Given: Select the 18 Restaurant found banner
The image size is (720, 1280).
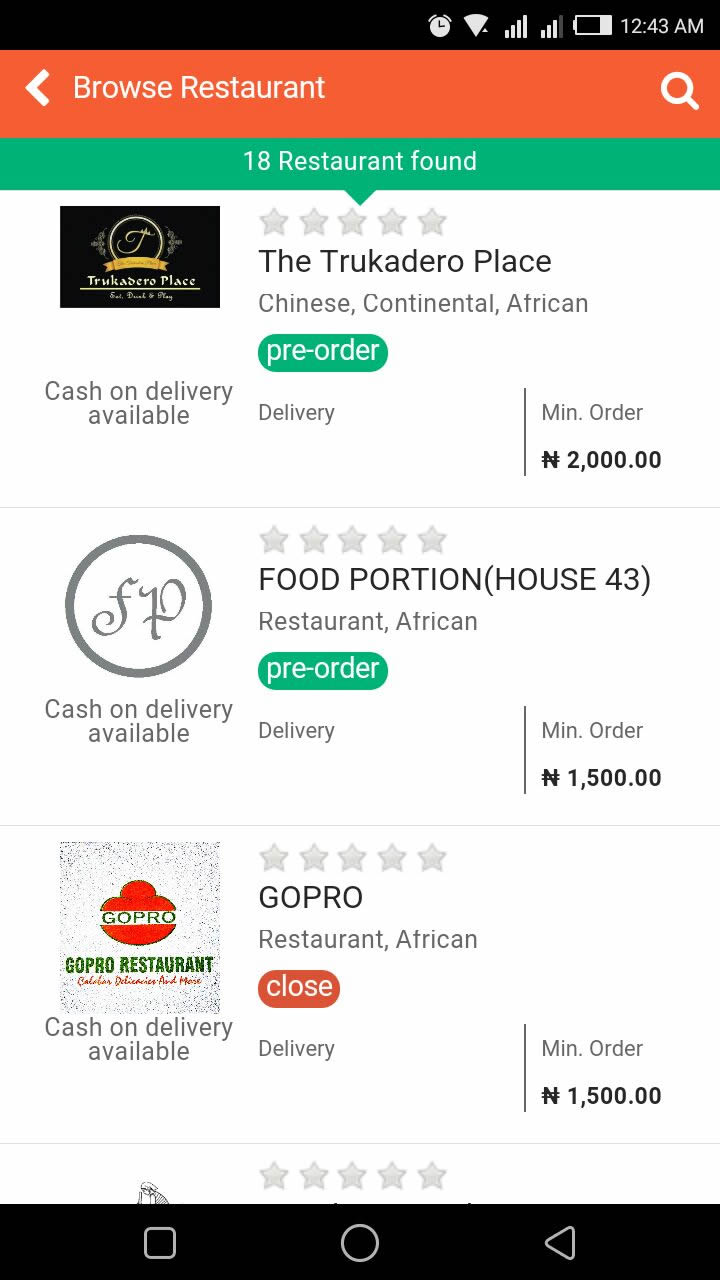Looking at the screenshot, I should pos(360,161).
